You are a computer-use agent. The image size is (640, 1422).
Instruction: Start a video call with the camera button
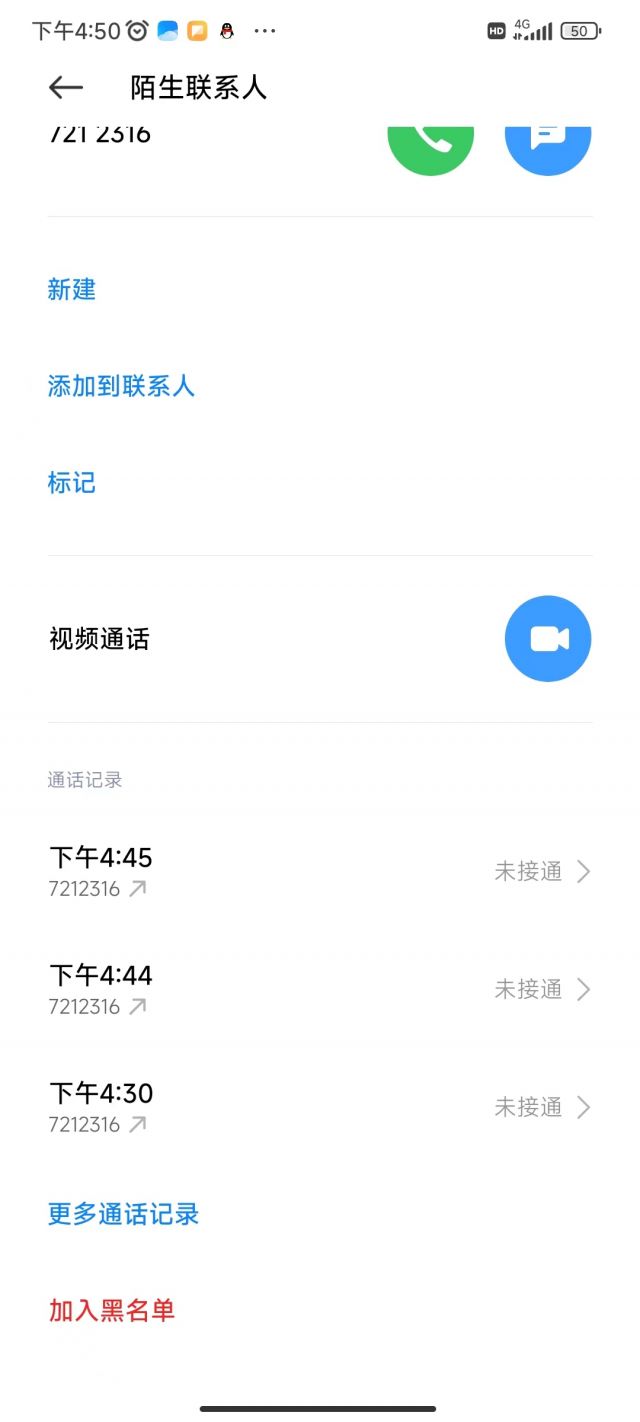pos(548,639)
